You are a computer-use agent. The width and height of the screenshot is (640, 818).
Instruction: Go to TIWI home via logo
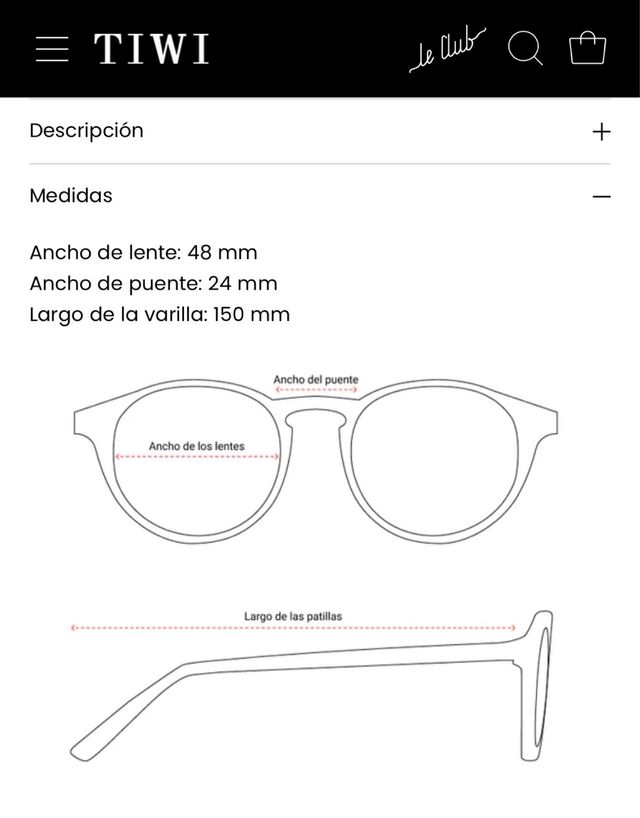(x=151, y=48)
